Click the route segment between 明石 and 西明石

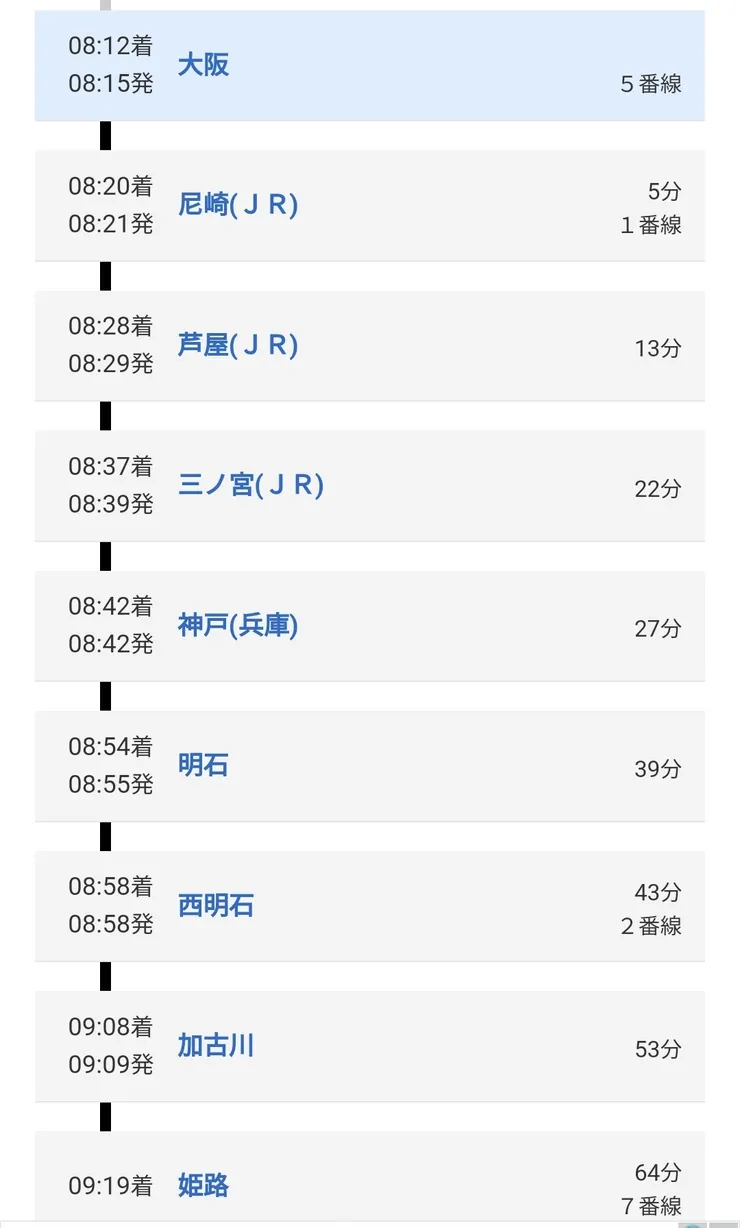pos(104,836)
